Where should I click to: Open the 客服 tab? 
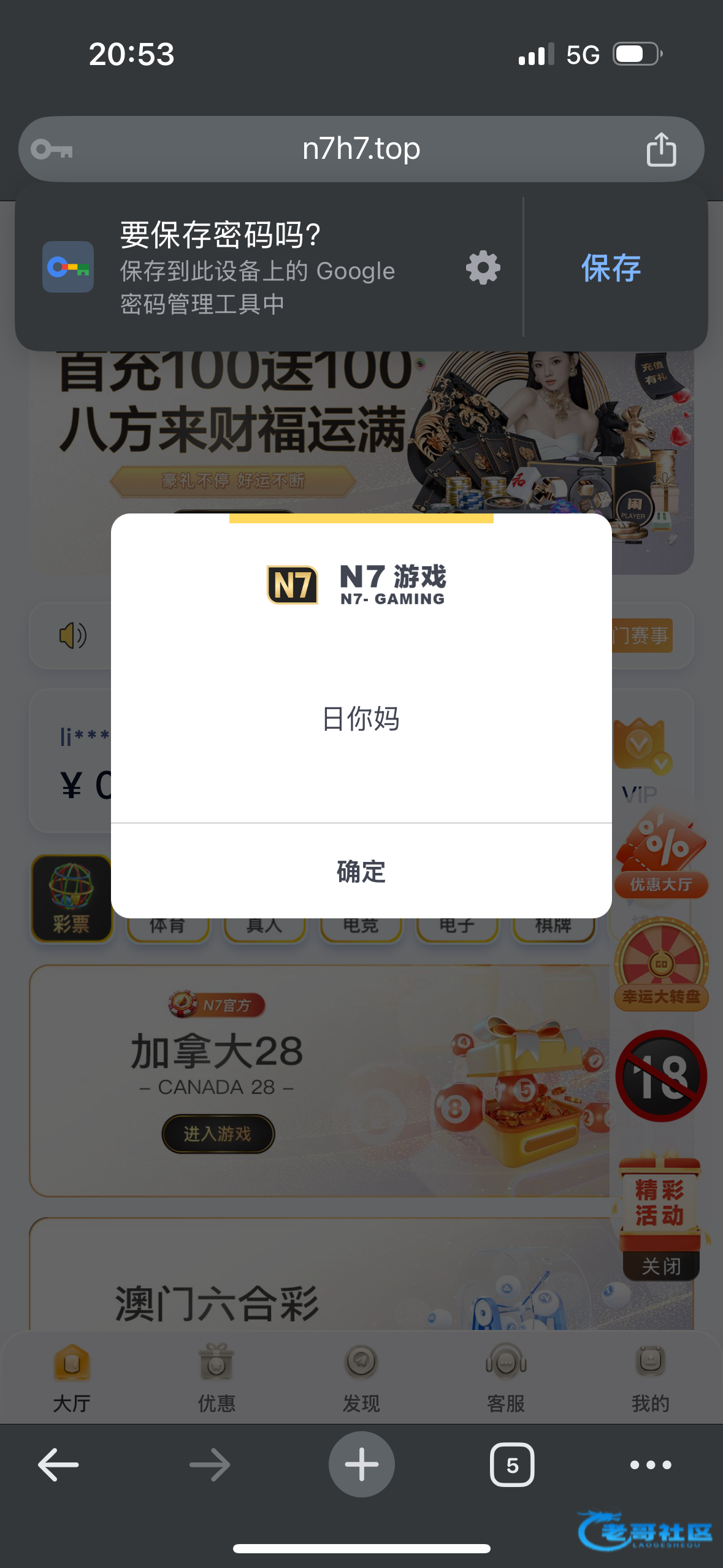[506, 1377]
